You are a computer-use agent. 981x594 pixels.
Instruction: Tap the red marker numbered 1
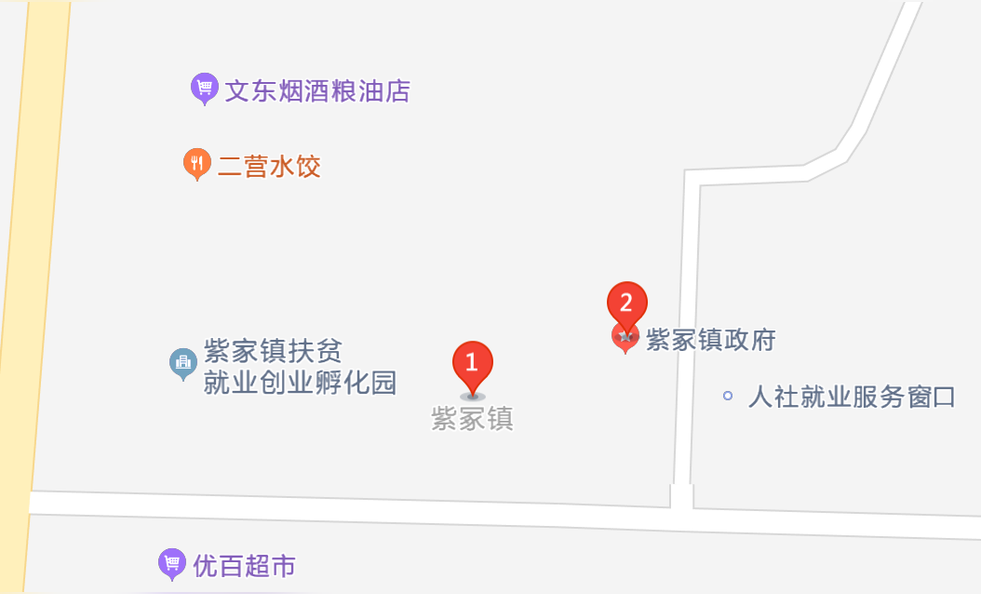(473, 365)
